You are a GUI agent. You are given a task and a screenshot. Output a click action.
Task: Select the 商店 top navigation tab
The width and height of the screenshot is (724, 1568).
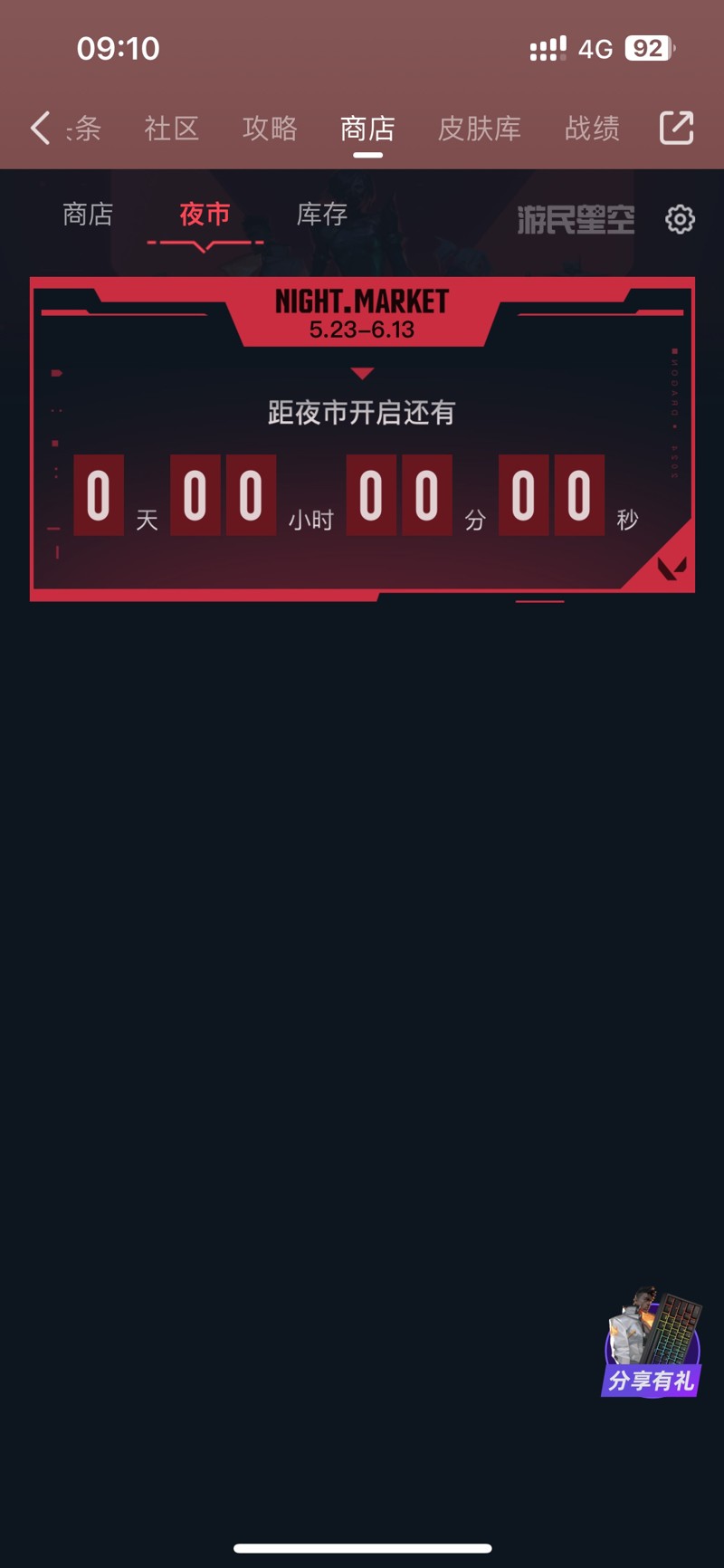tap(367, 129)
